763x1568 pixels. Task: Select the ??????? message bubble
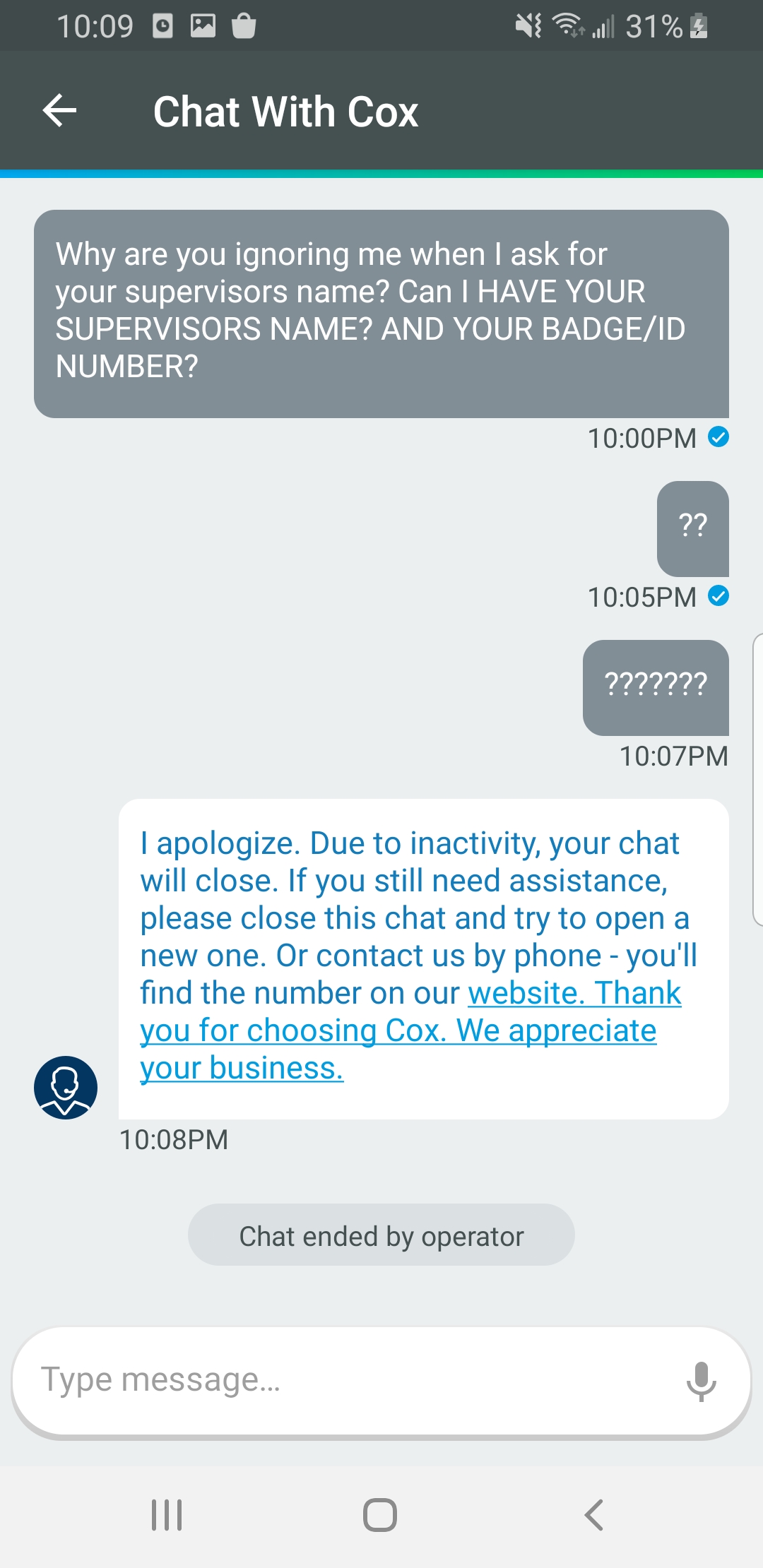pos(655,687)
